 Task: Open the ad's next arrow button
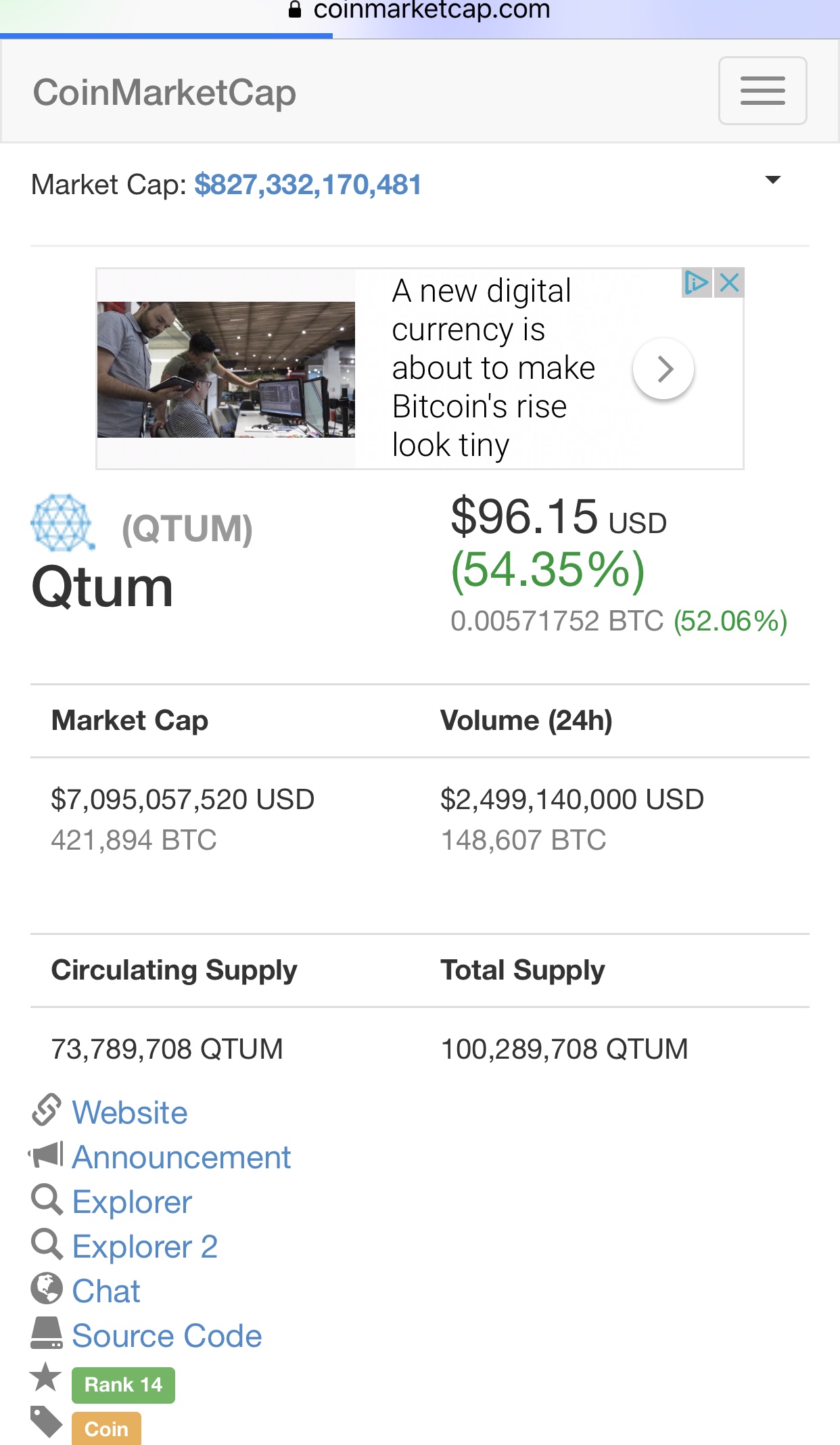663,369
